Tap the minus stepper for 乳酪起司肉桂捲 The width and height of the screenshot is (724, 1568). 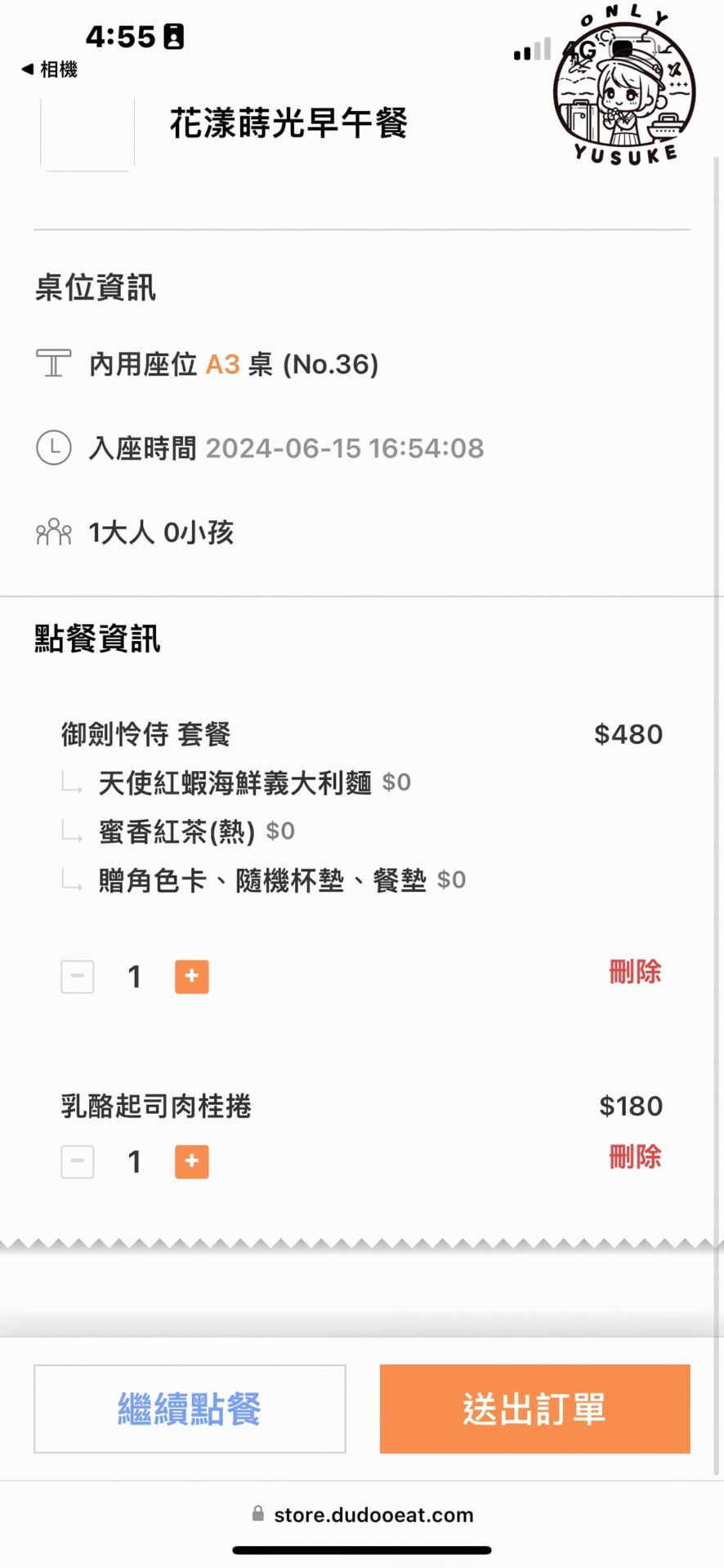click(77, 1160)
